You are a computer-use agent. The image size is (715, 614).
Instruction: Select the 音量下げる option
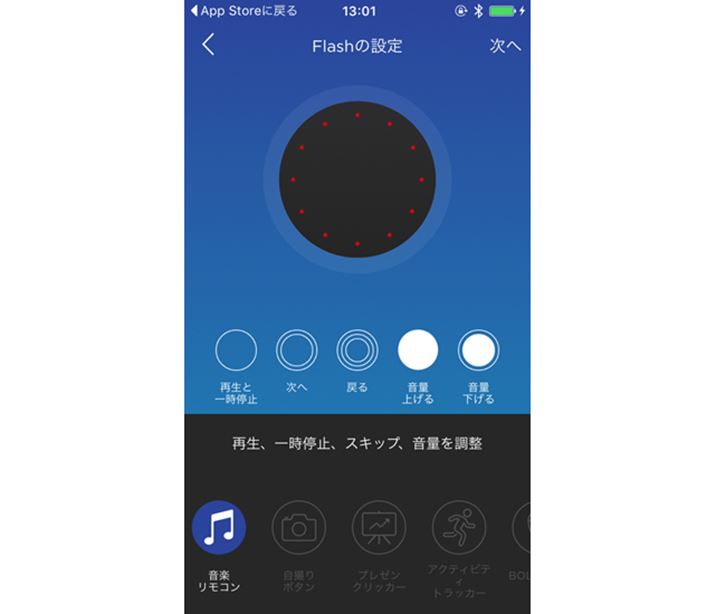pyautogui.click(x=478, y=351)
